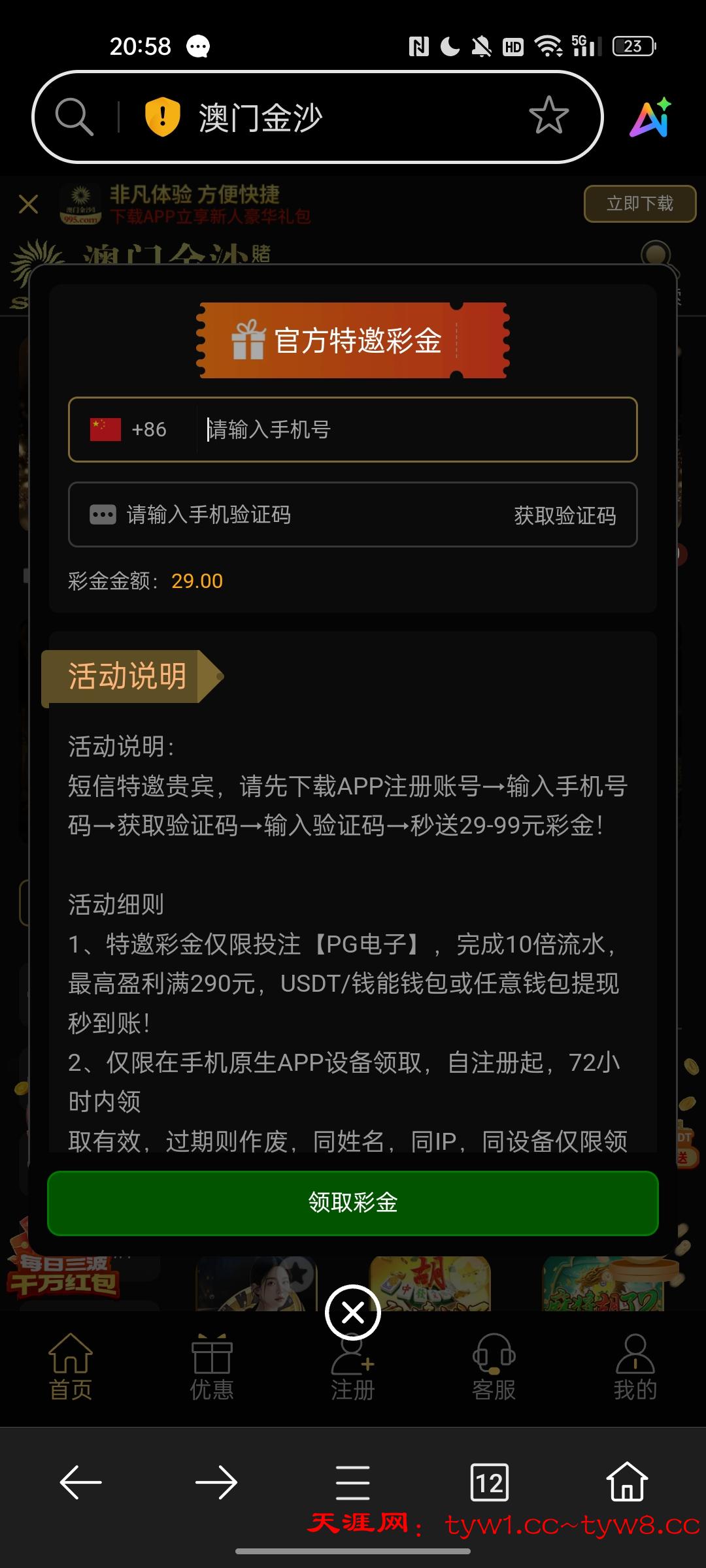Open the AI assistant icon
Viewport: 706px width, 1568px height.
tap(650, 118)
